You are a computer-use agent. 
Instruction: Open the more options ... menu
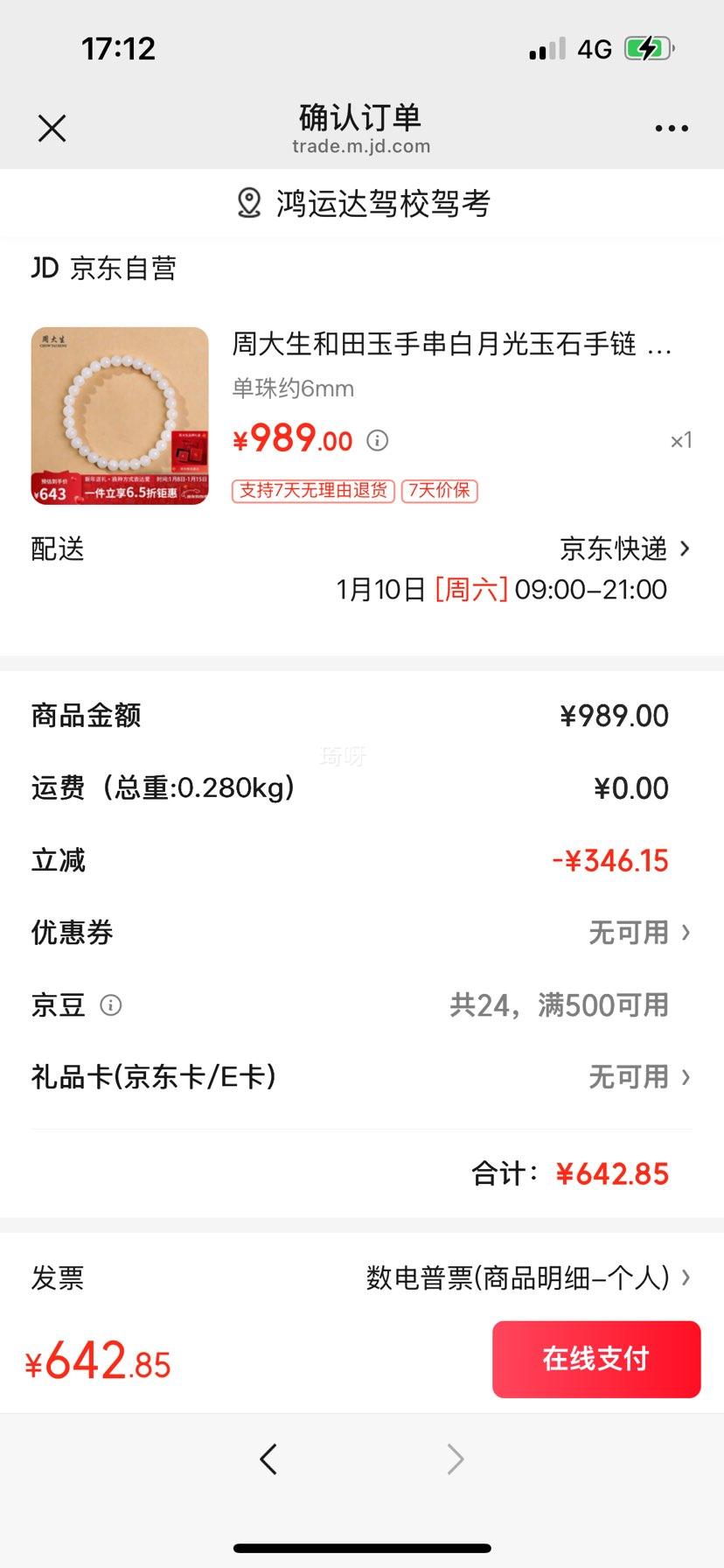tap(670, 129)
